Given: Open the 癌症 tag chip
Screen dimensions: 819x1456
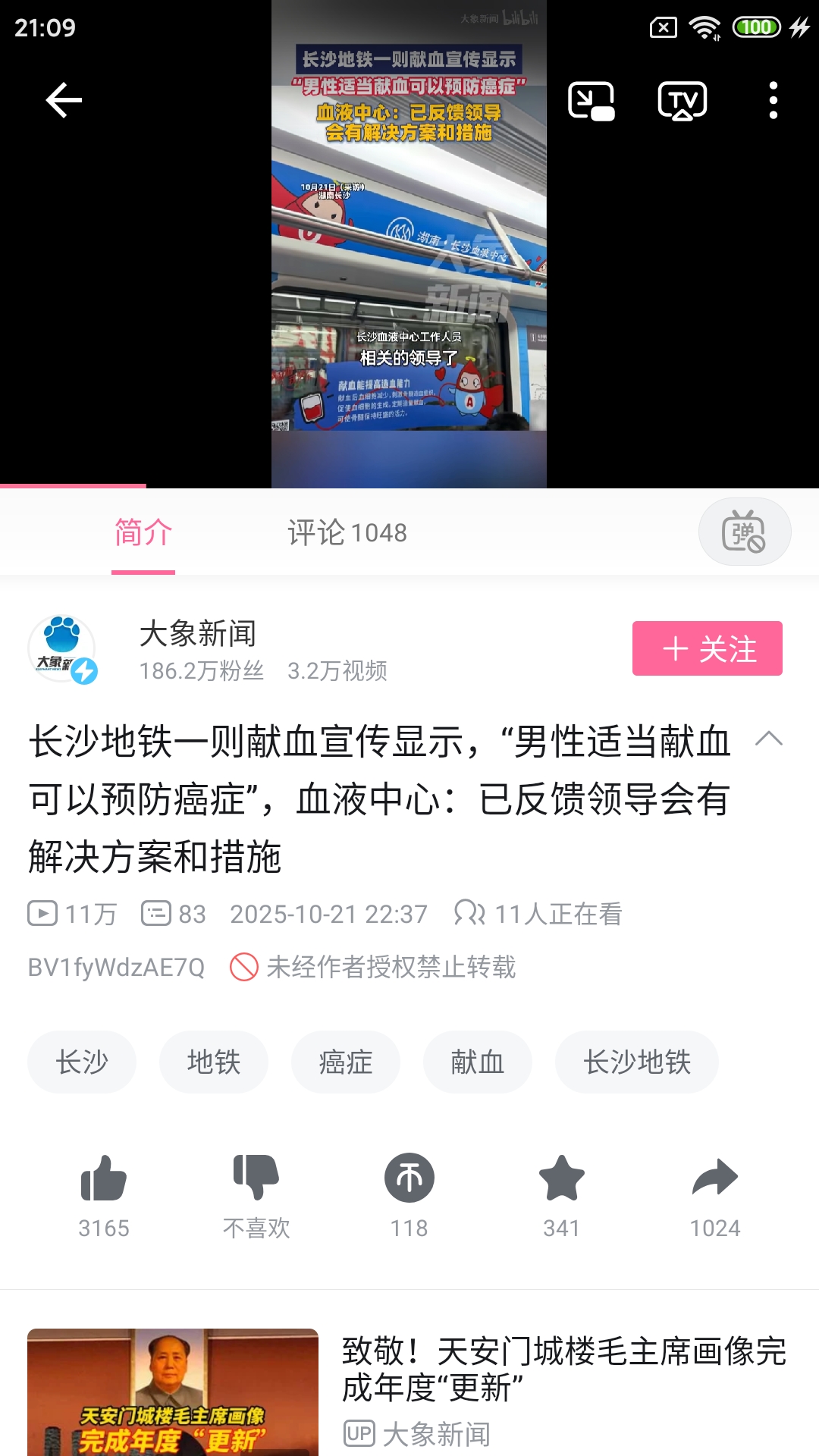Looking at the screenshot, I should click(x=346, y=1062).
